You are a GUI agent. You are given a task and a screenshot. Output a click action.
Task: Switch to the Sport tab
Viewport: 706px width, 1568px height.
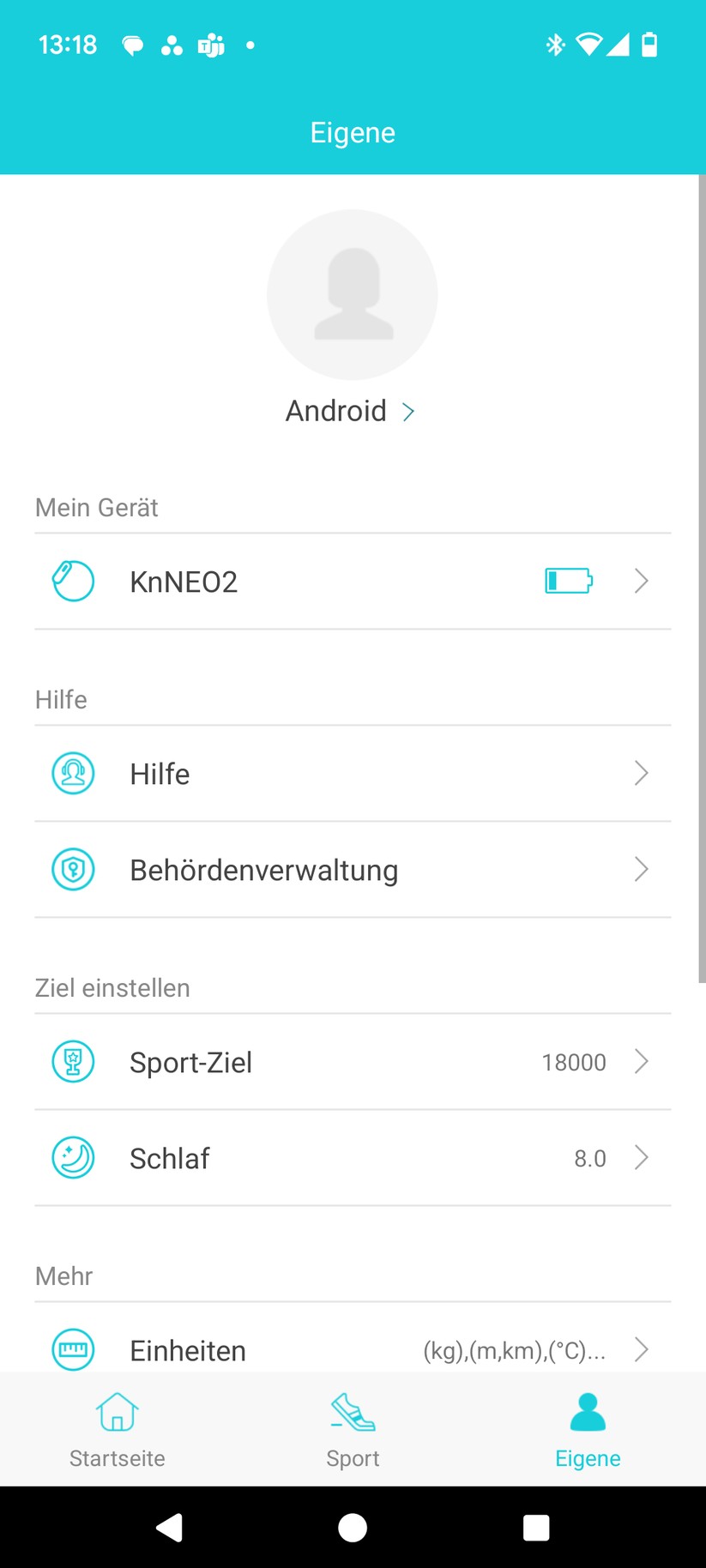coord(353,1428)
